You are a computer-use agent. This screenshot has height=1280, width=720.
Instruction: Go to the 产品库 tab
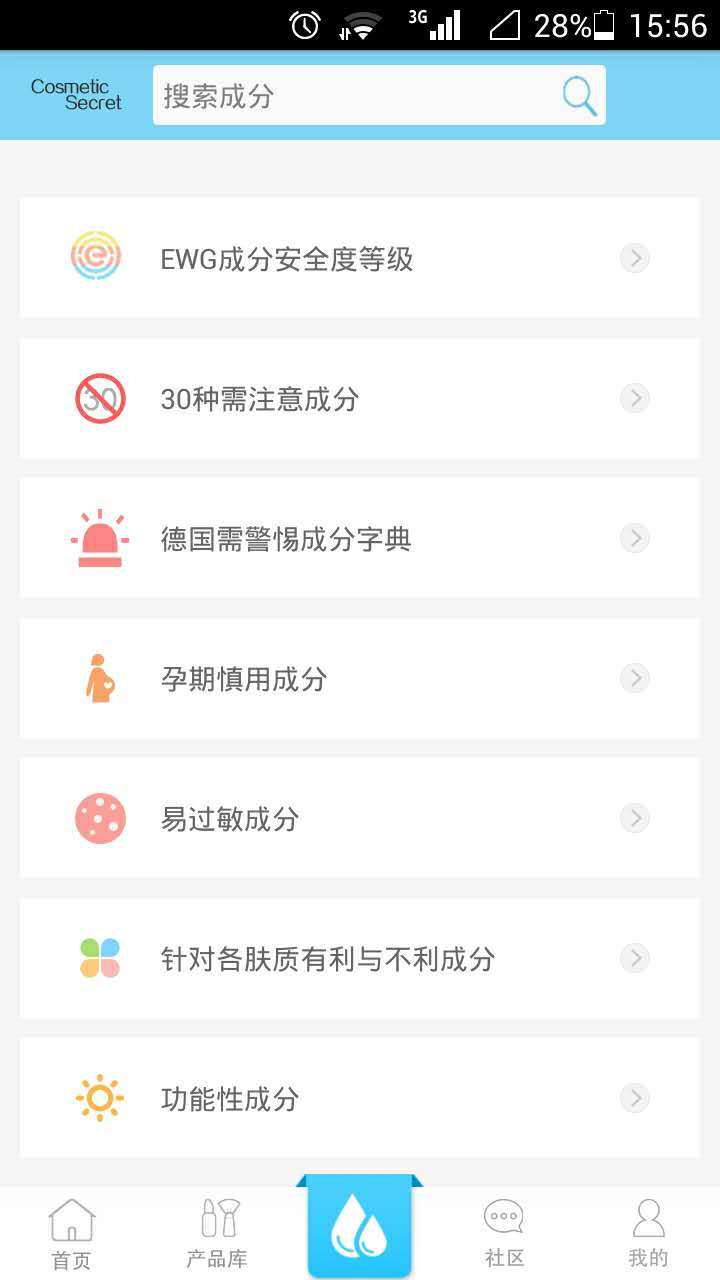[x=217, y=1234]
